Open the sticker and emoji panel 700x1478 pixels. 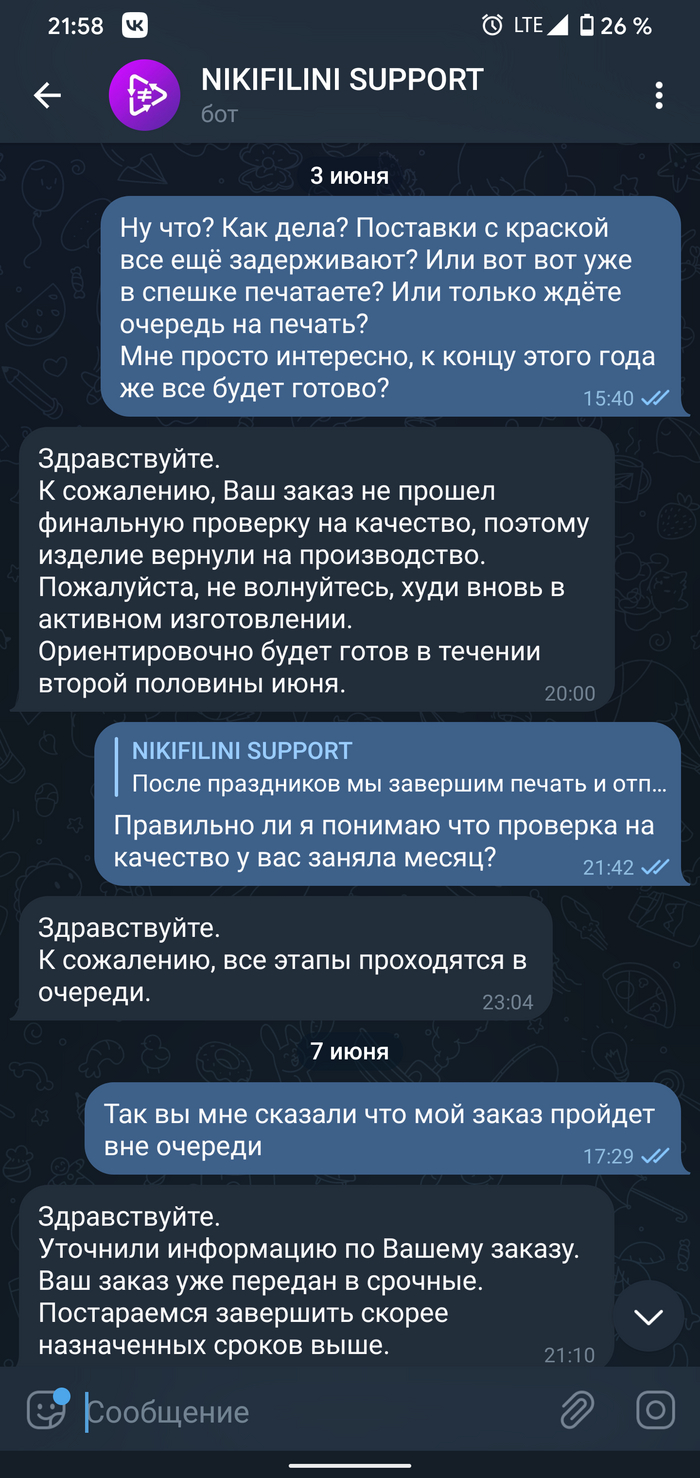point(46,1411)
